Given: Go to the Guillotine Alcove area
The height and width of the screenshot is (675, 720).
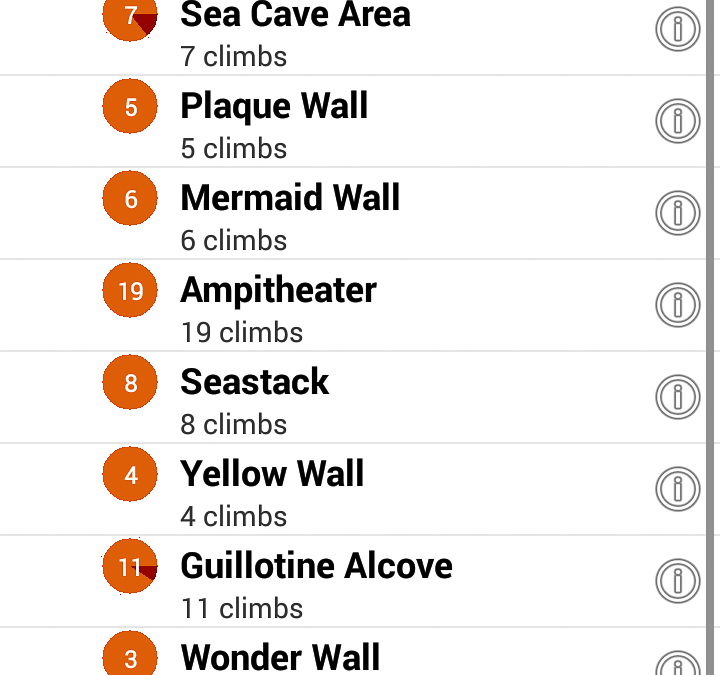Looking at the screenshot, I should point(316,583).
